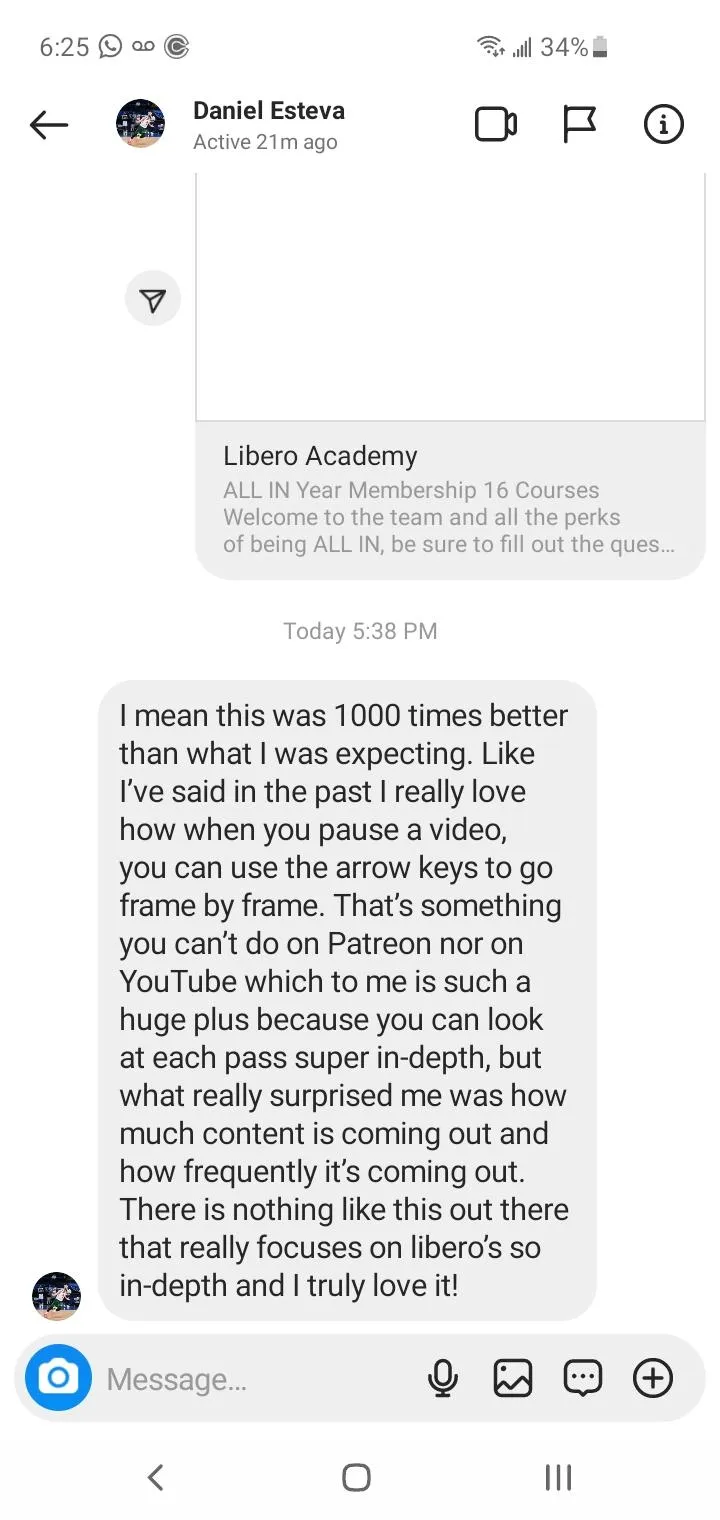The image size is (720, 1520).
Task: Record a voice message
Action: [442, 1379]
